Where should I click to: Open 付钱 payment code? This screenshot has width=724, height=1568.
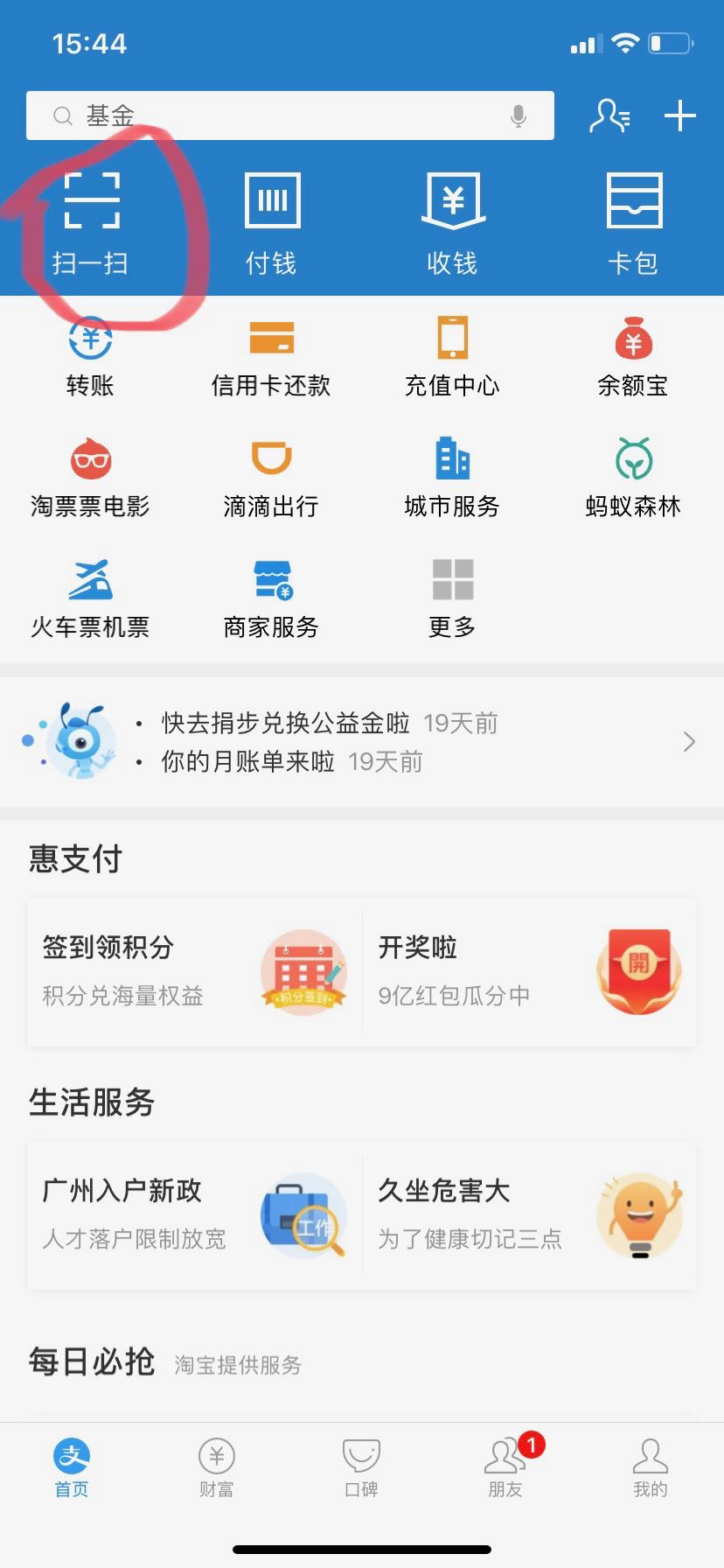coord(272,223)
